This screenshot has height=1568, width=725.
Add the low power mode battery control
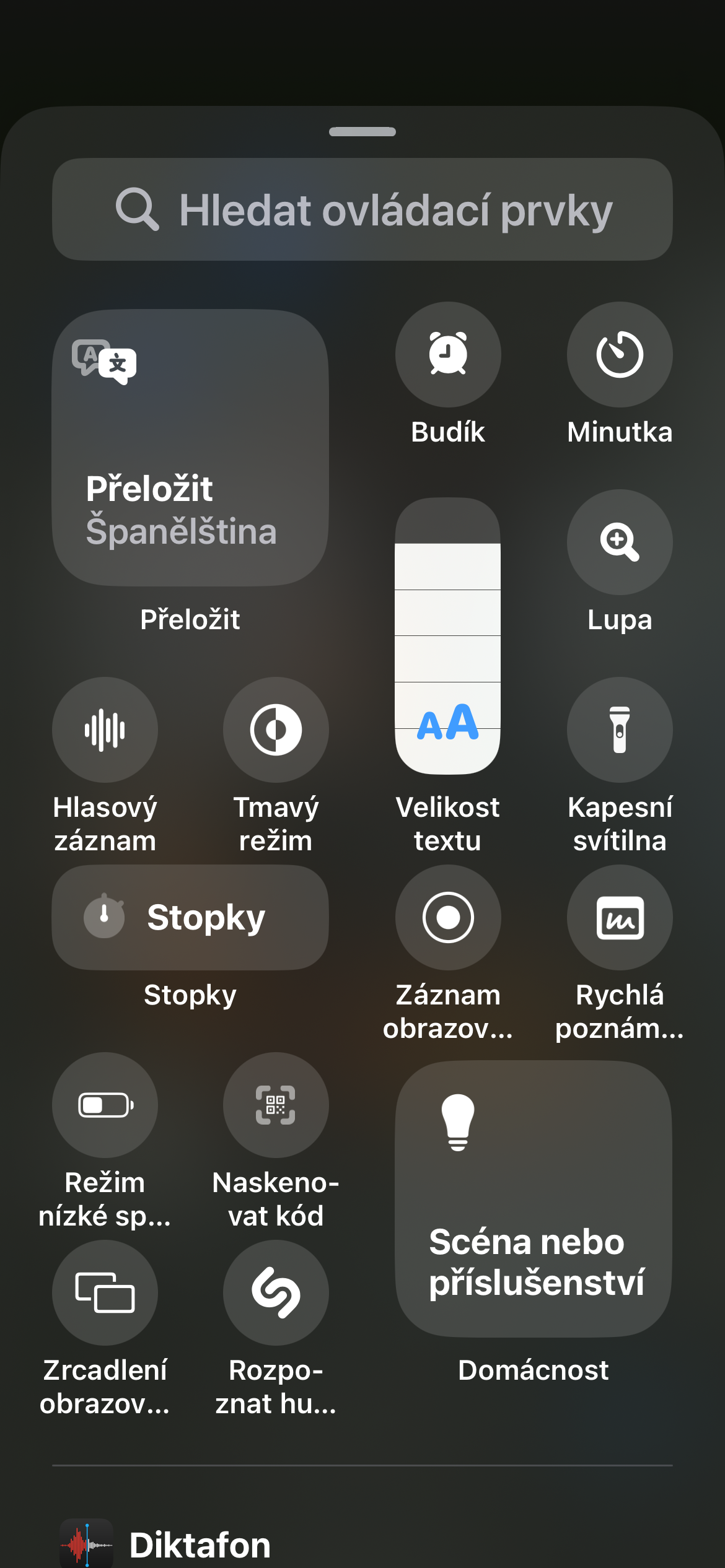pos(105,1105)
